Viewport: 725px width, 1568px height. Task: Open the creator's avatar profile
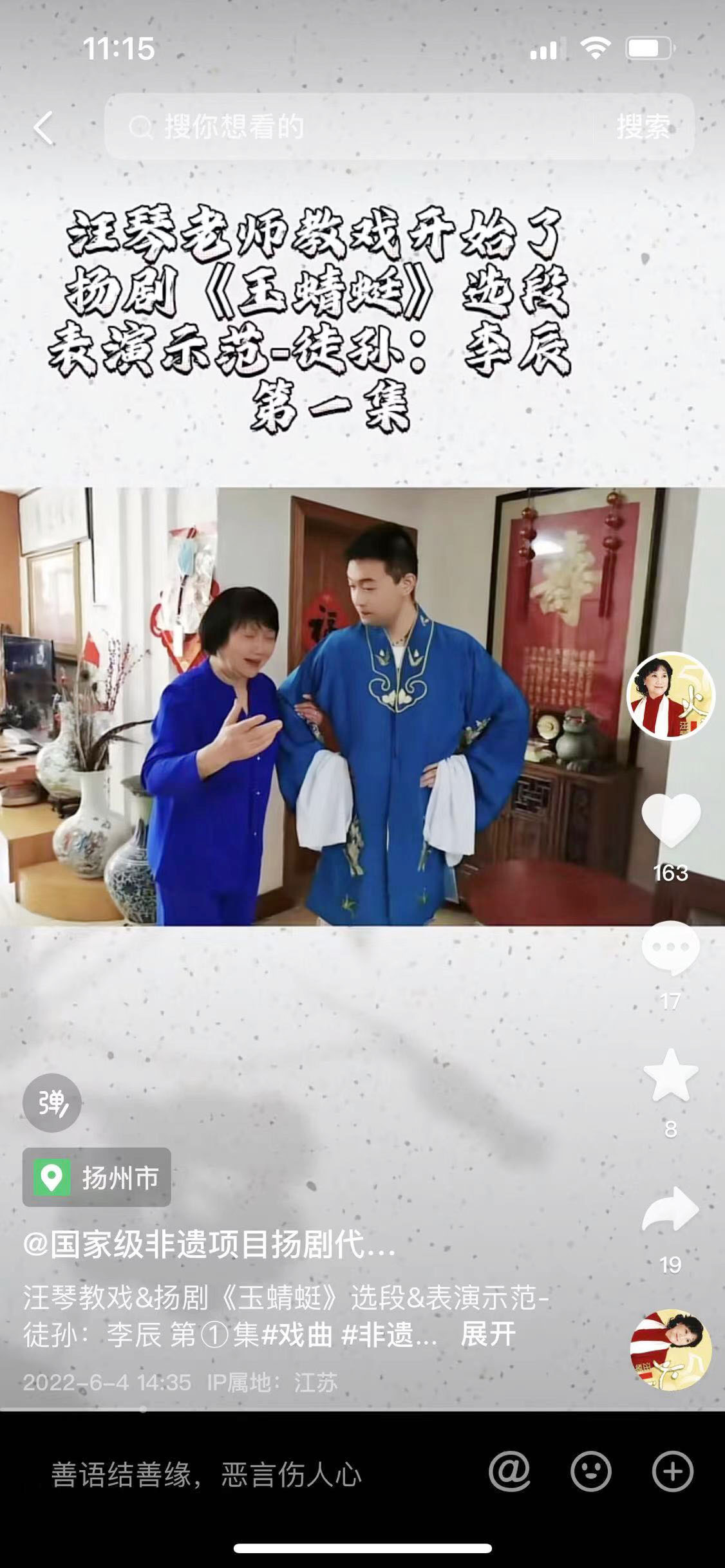pos(670,696)
